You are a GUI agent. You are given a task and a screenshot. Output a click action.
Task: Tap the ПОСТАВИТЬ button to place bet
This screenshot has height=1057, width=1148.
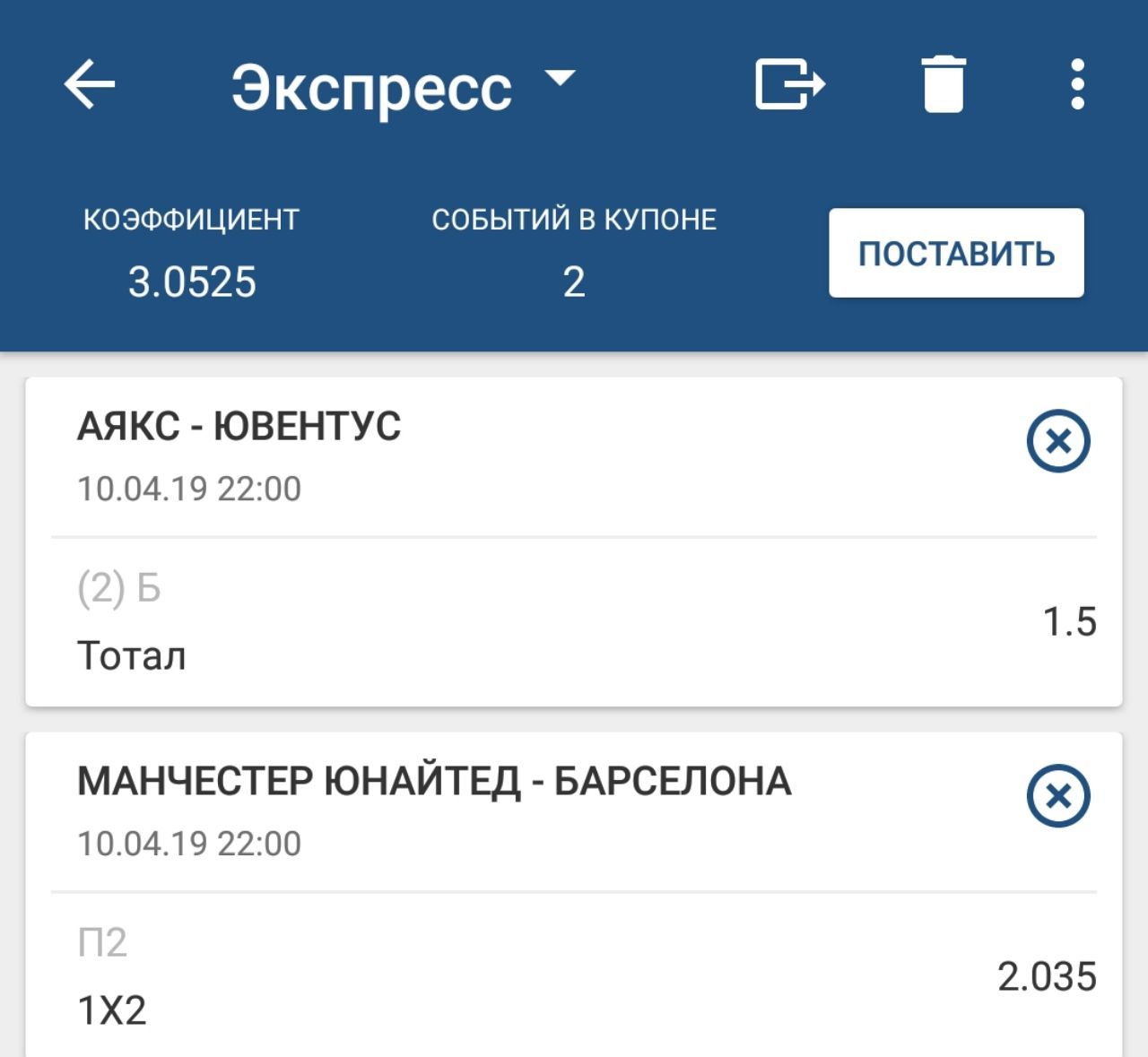956,254
